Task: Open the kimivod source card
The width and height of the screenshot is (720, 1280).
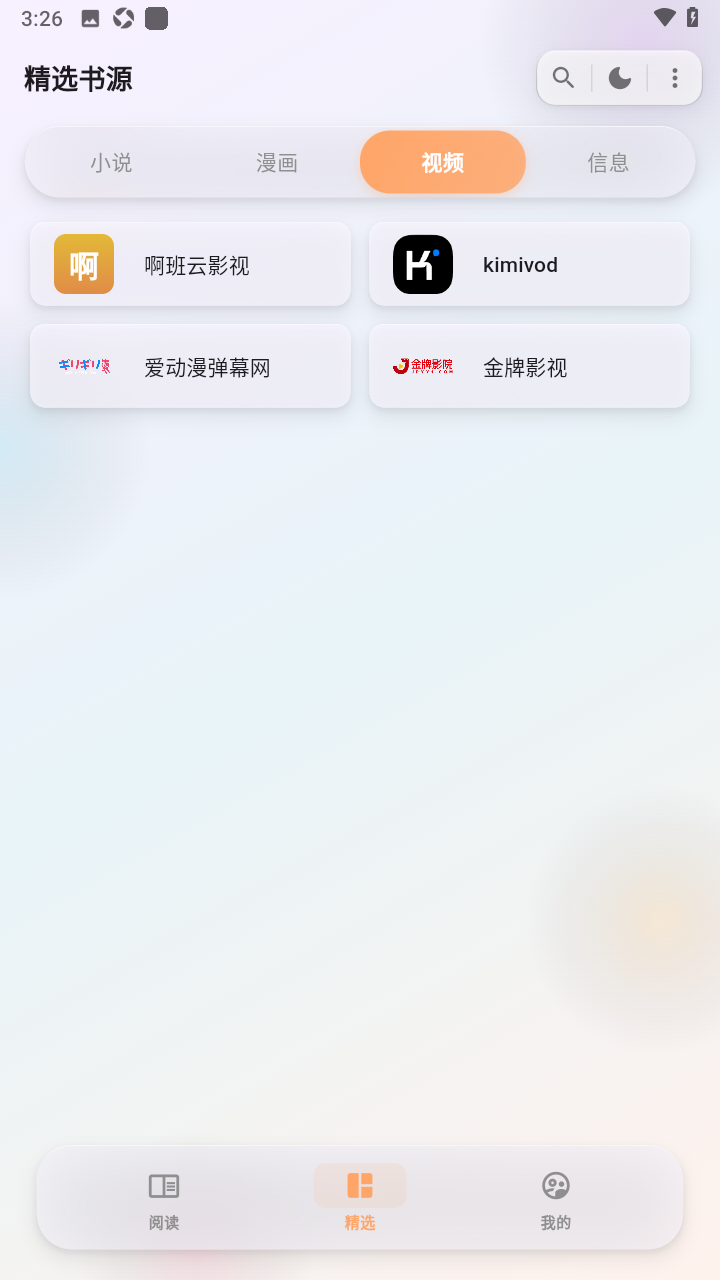Action: [529, 264]
